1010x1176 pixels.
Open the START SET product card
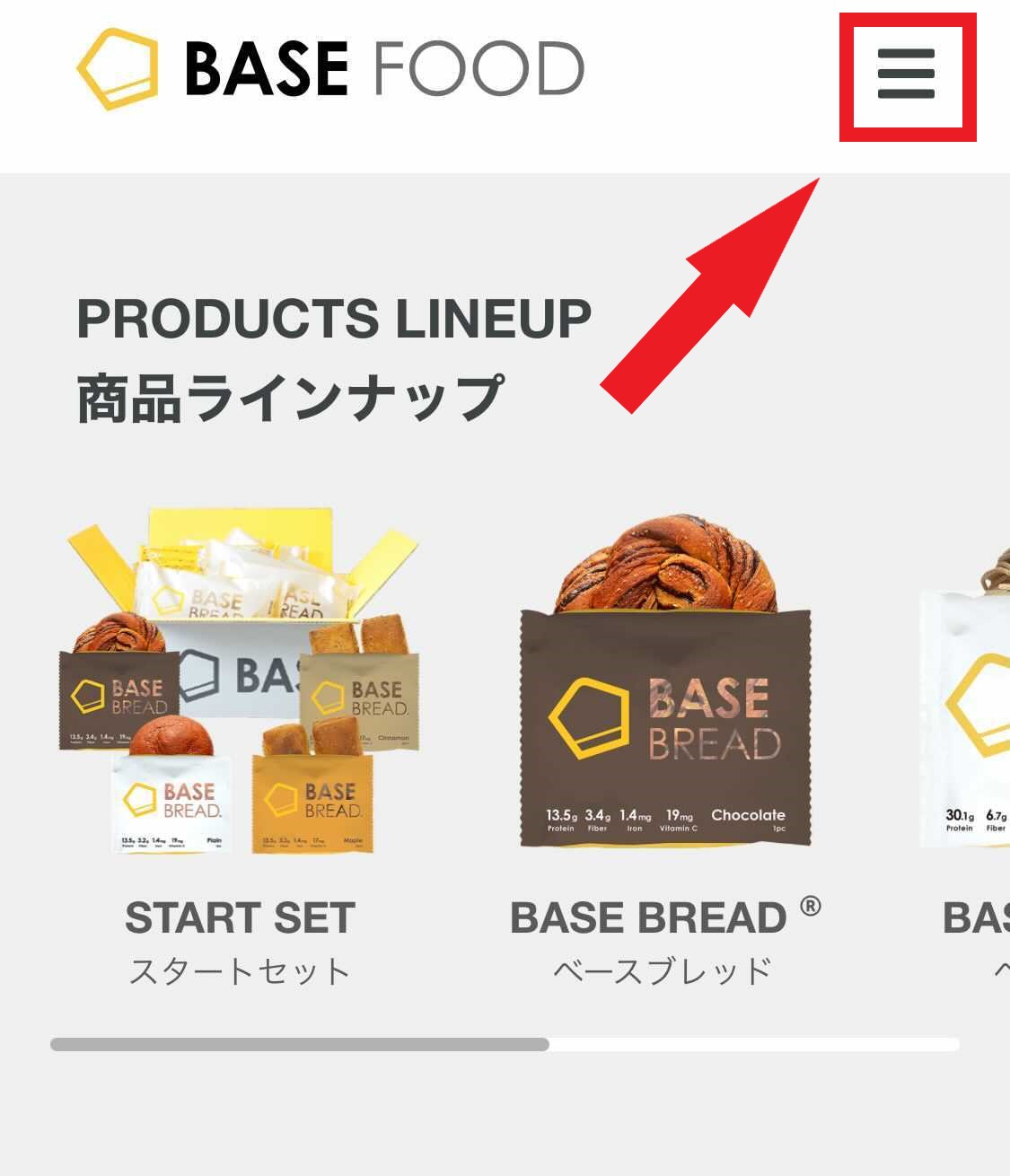click(240, 718)
